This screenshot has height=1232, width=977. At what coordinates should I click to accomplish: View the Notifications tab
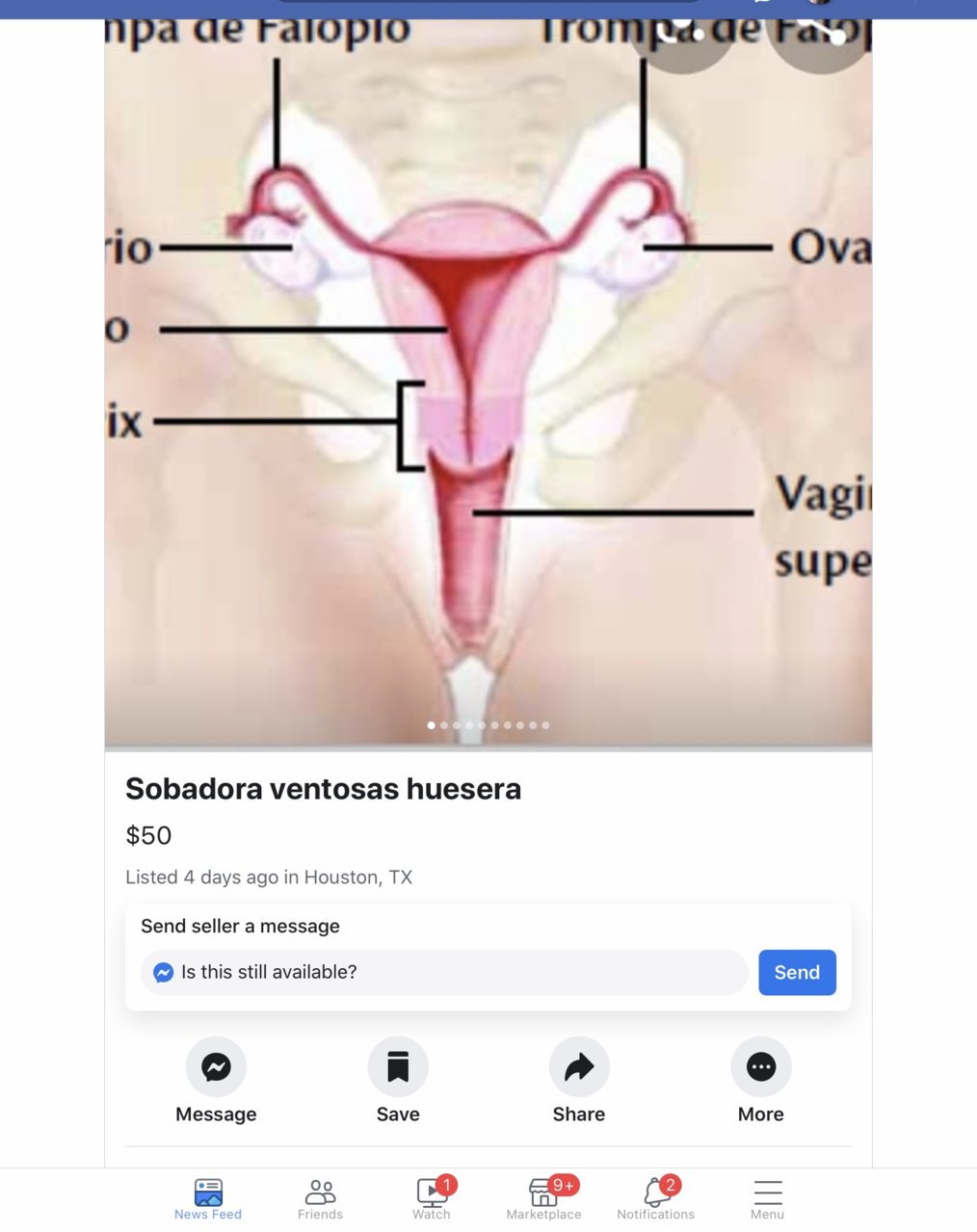pyautogui.click(x=655, y=1199)
